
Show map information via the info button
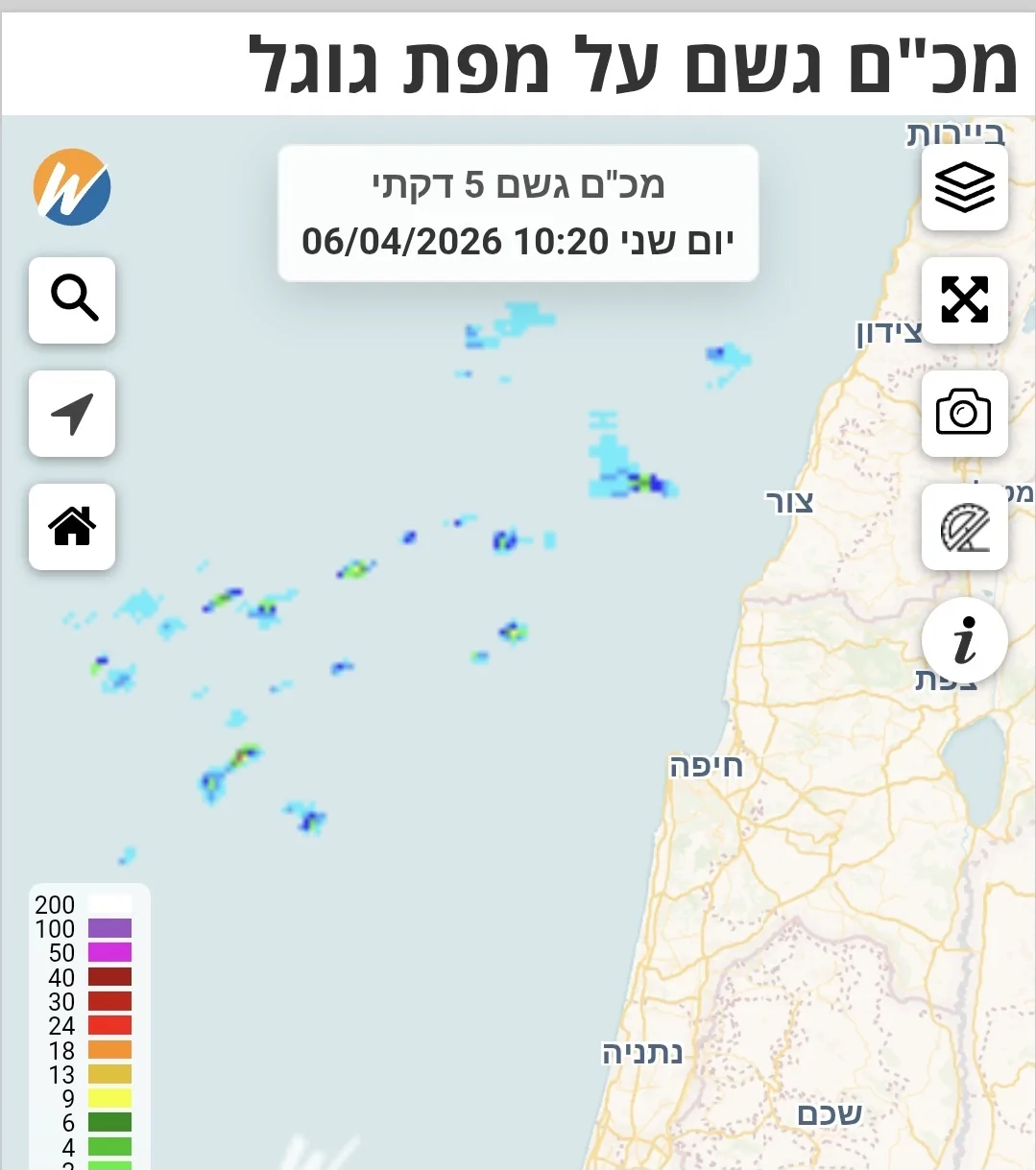(x=964, y=640)
